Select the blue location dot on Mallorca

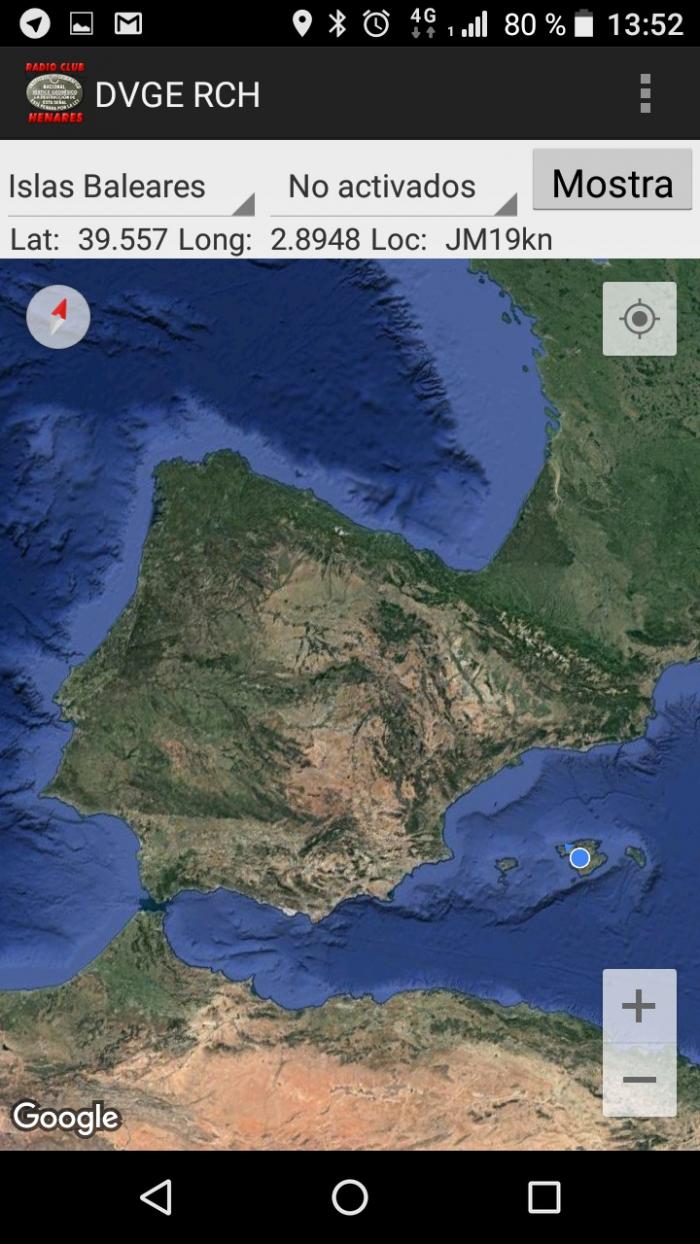tap(580, 858)
